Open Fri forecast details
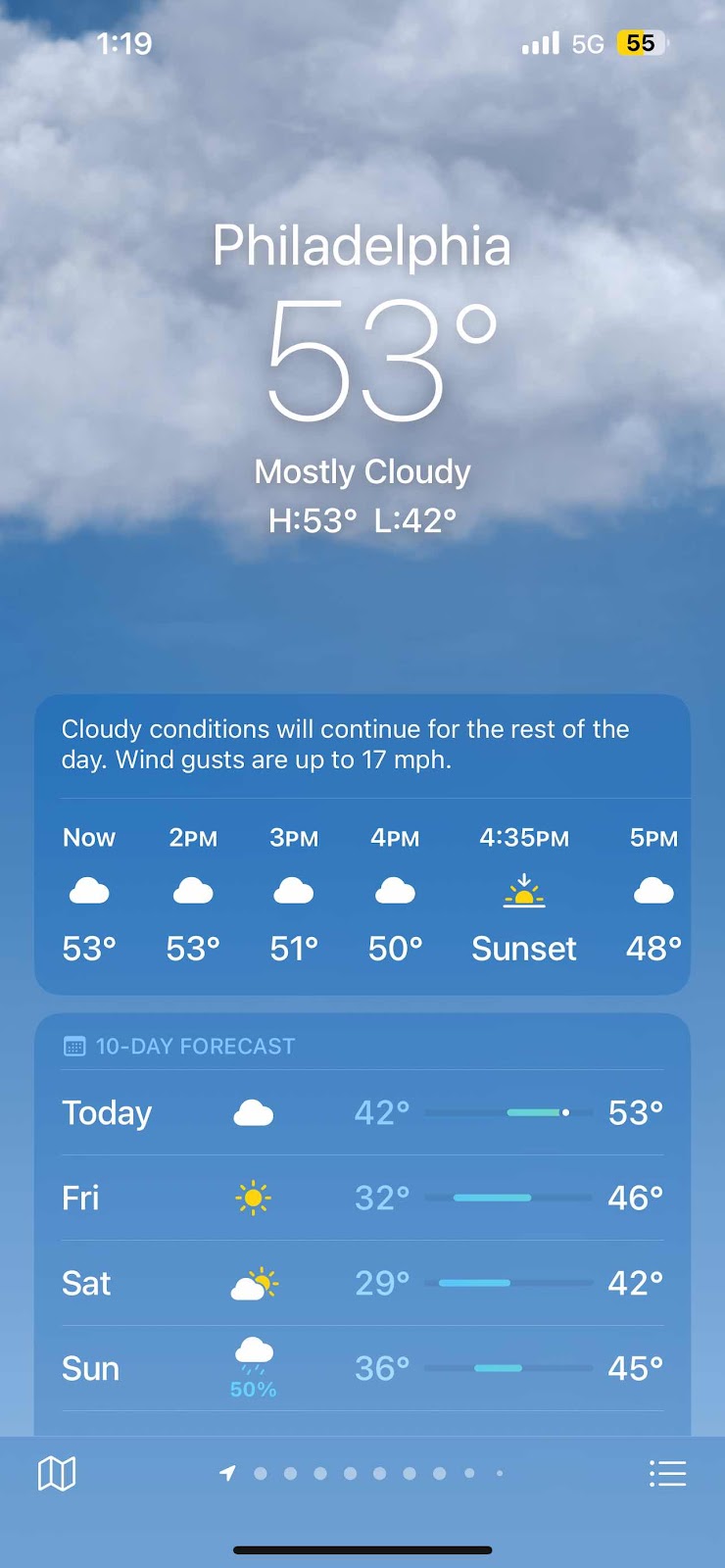725x1568 pixels. pos(362,1198)
